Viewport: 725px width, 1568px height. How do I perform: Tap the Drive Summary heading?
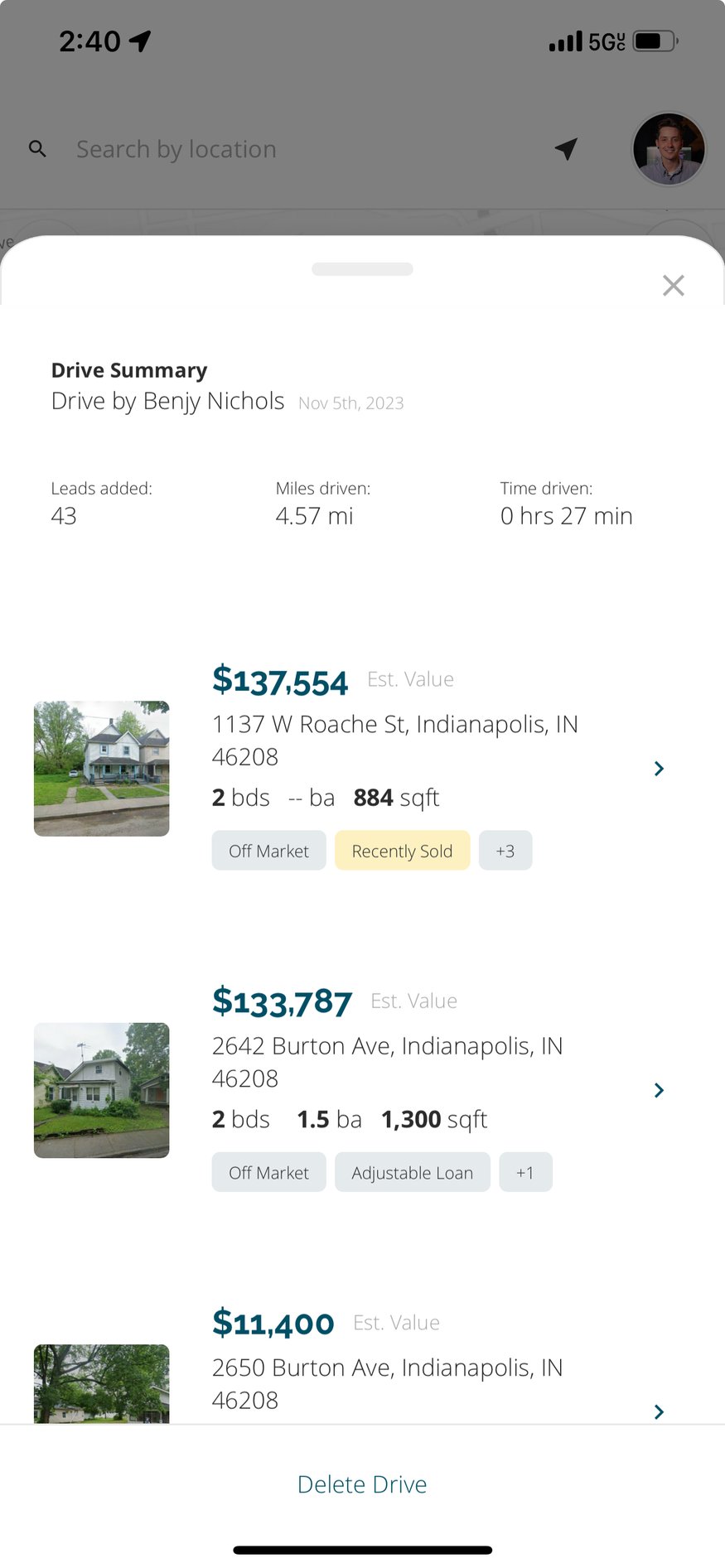tap(128, 369)
